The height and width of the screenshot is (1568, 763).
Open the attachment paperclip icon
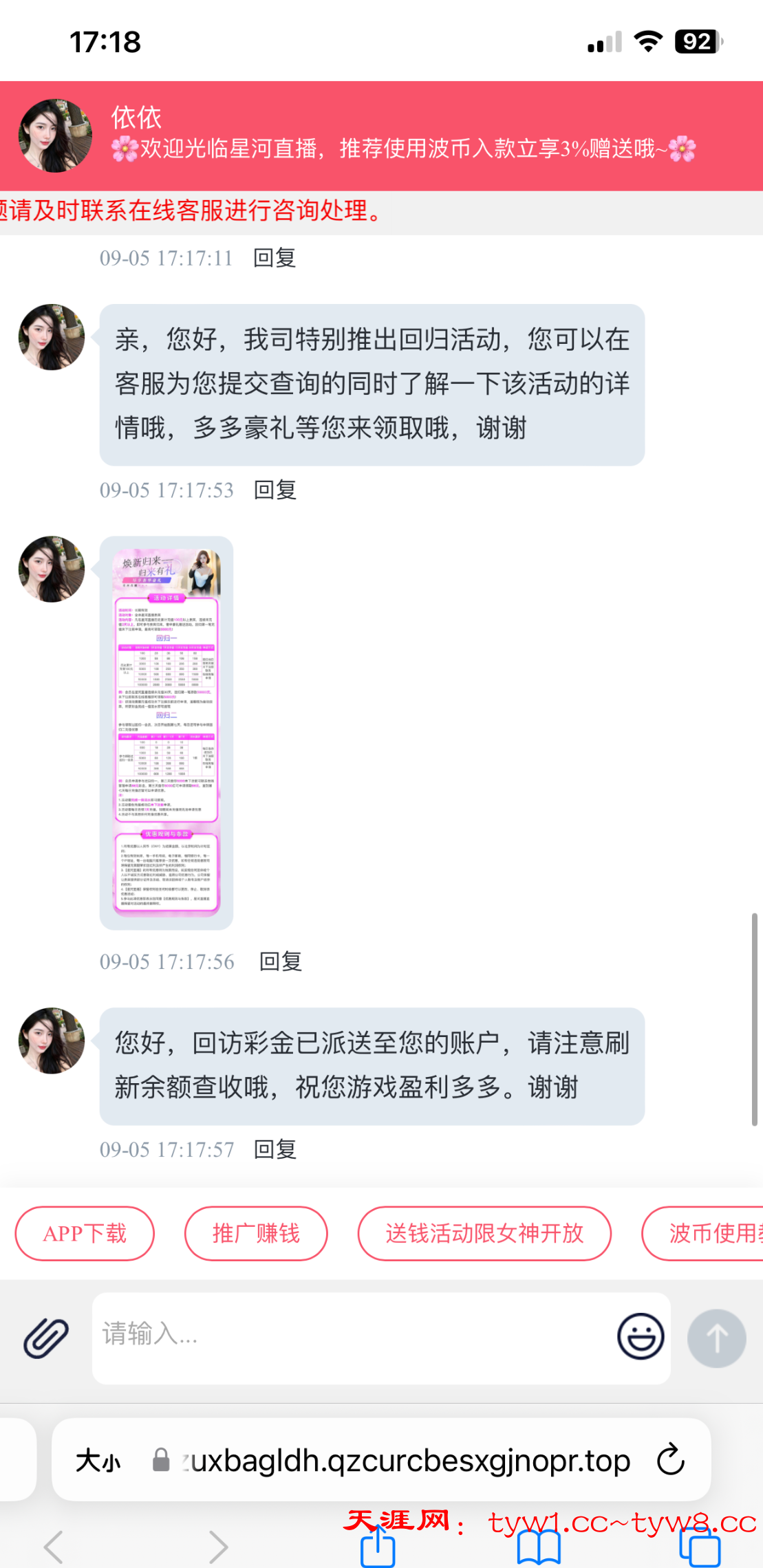[46, 1338]
